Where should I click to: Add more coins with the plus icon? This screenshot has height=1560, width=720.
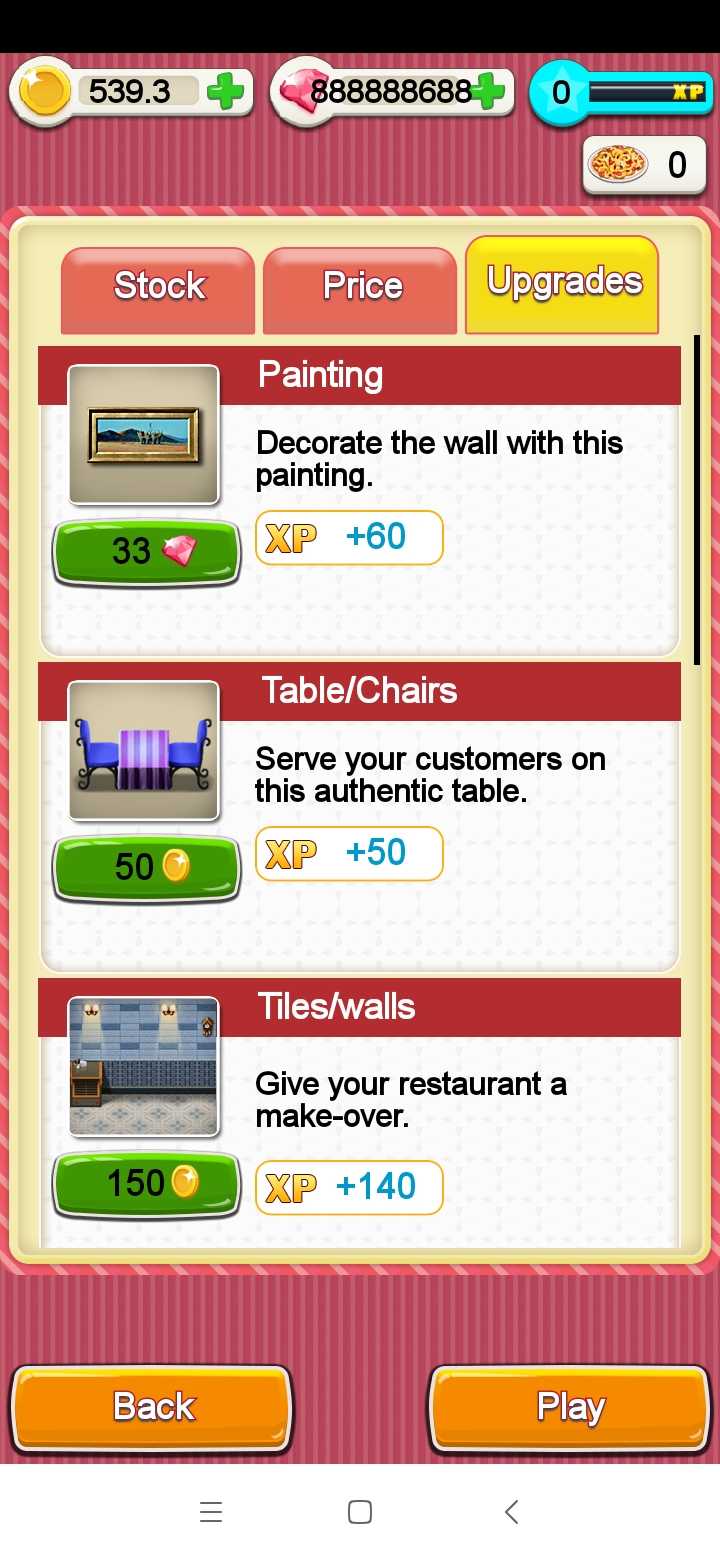[225, 93]
